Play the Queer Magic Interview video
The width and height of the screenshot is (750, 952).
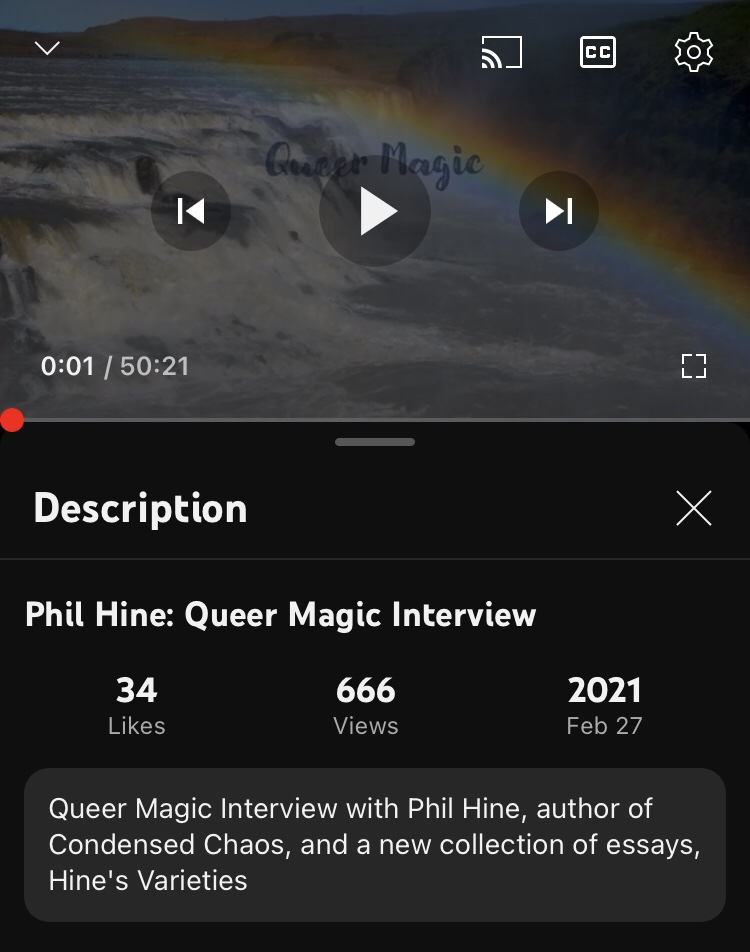(375, 211)
